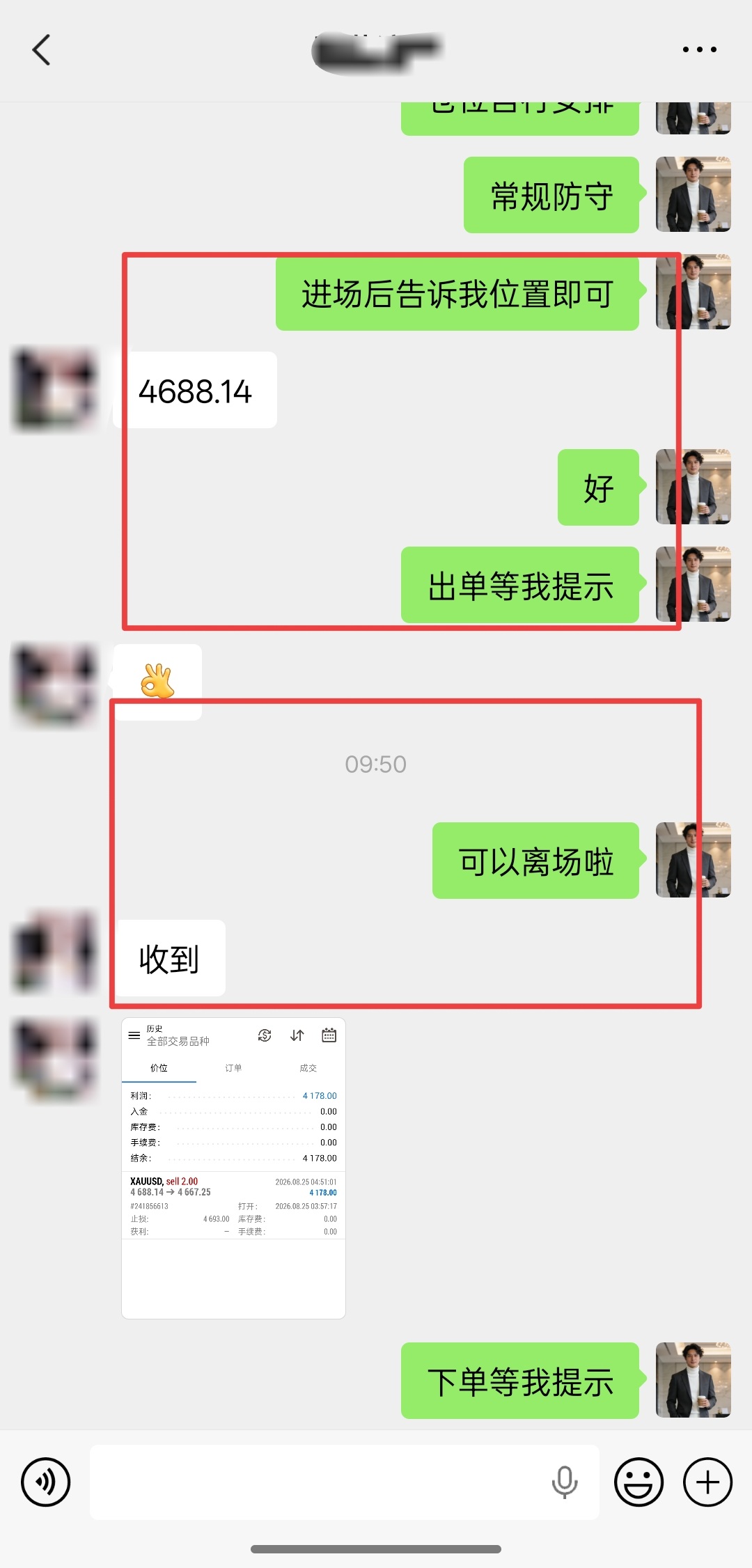This screenshot has width=752, height=1568.
Task: Tap the microphone icon in the input field
Action: pyautogui.click(x=565, y=1482)
